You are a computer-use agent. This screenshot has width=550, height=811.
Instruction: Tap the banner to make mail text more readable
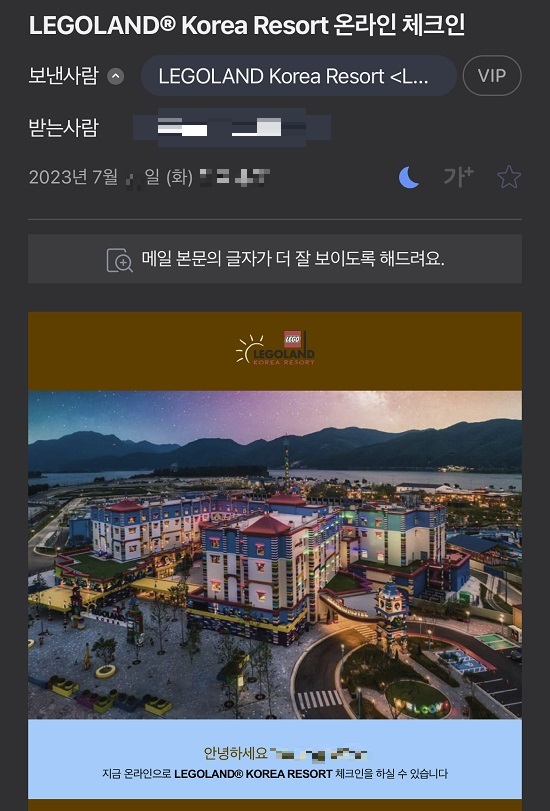coord(275,259)
